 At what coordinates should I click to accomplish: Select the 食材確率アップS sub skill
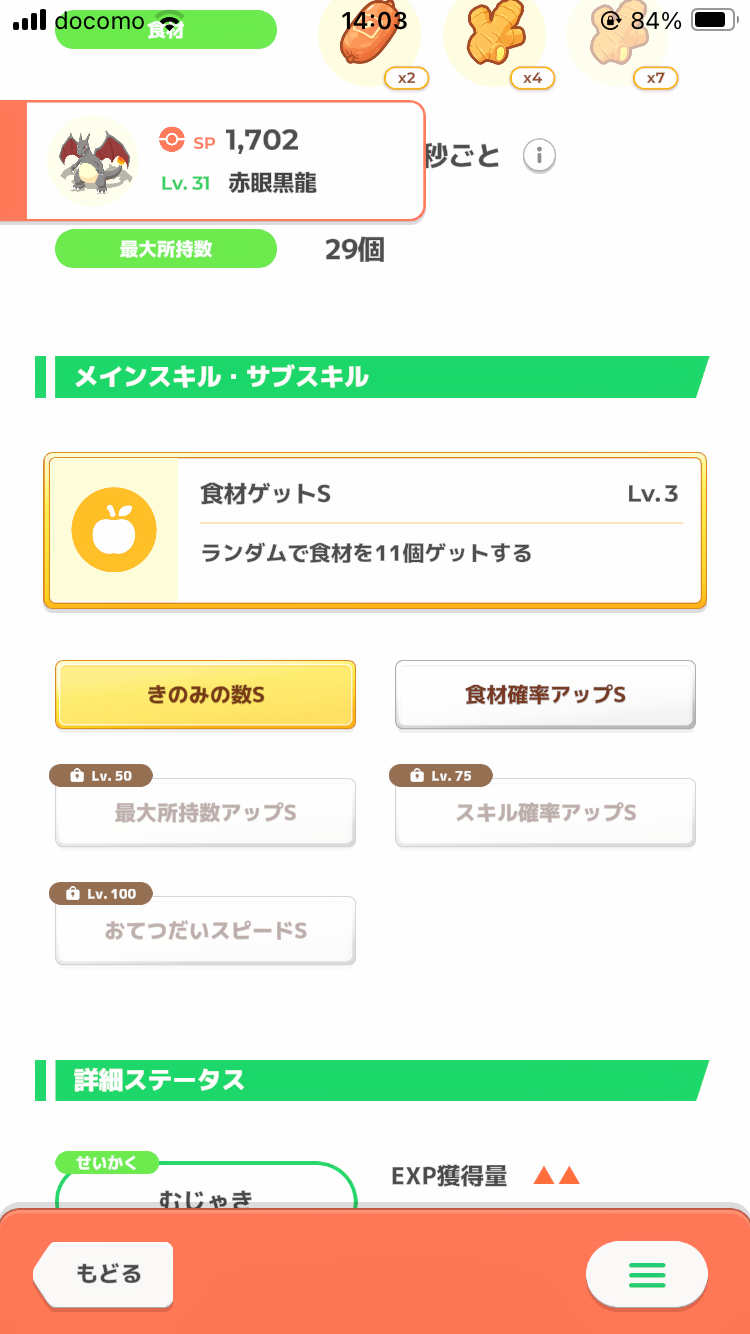(545, 694)
